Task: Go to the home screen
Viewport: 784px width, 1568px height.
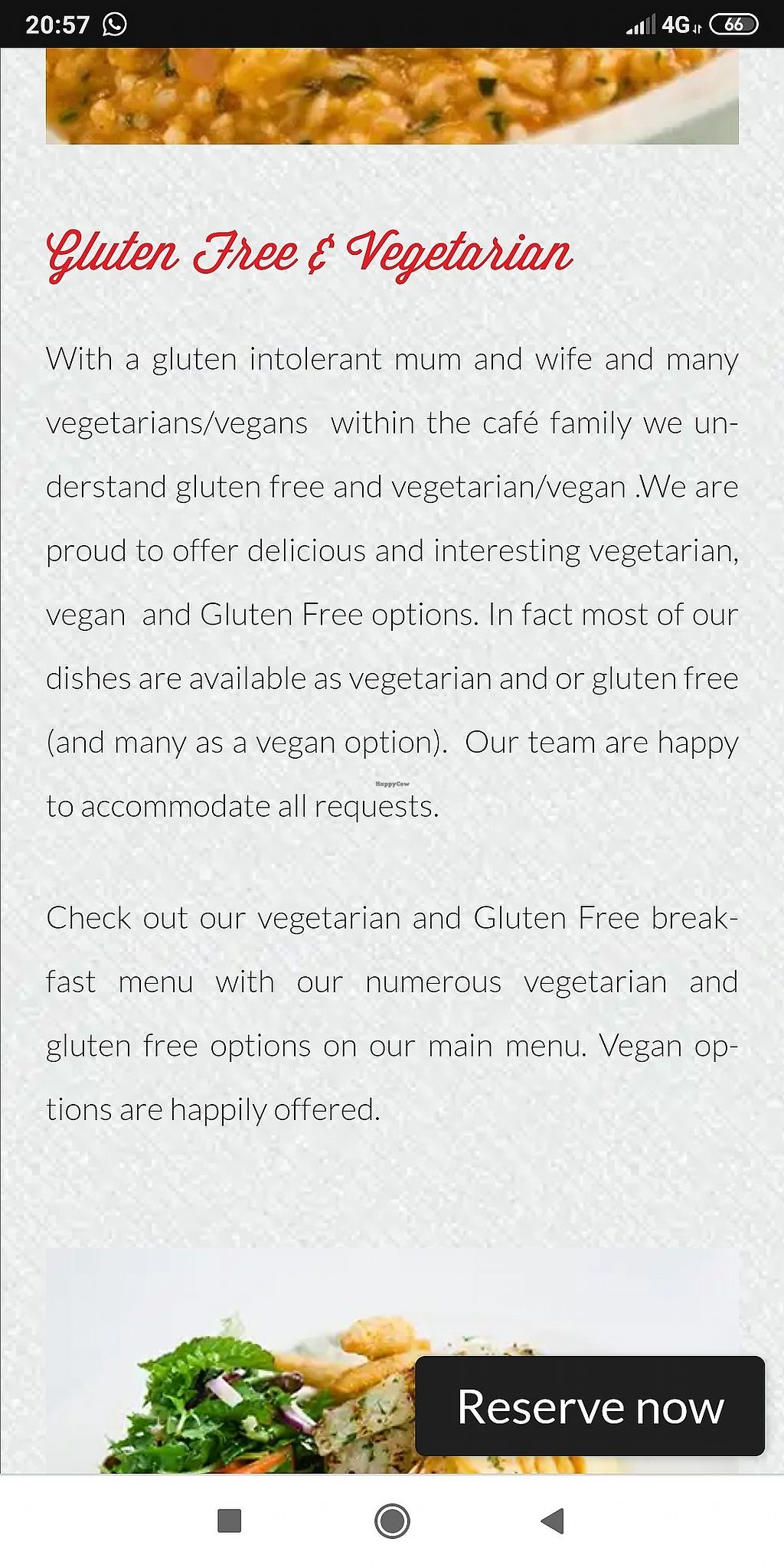Action: point(392,1521)
